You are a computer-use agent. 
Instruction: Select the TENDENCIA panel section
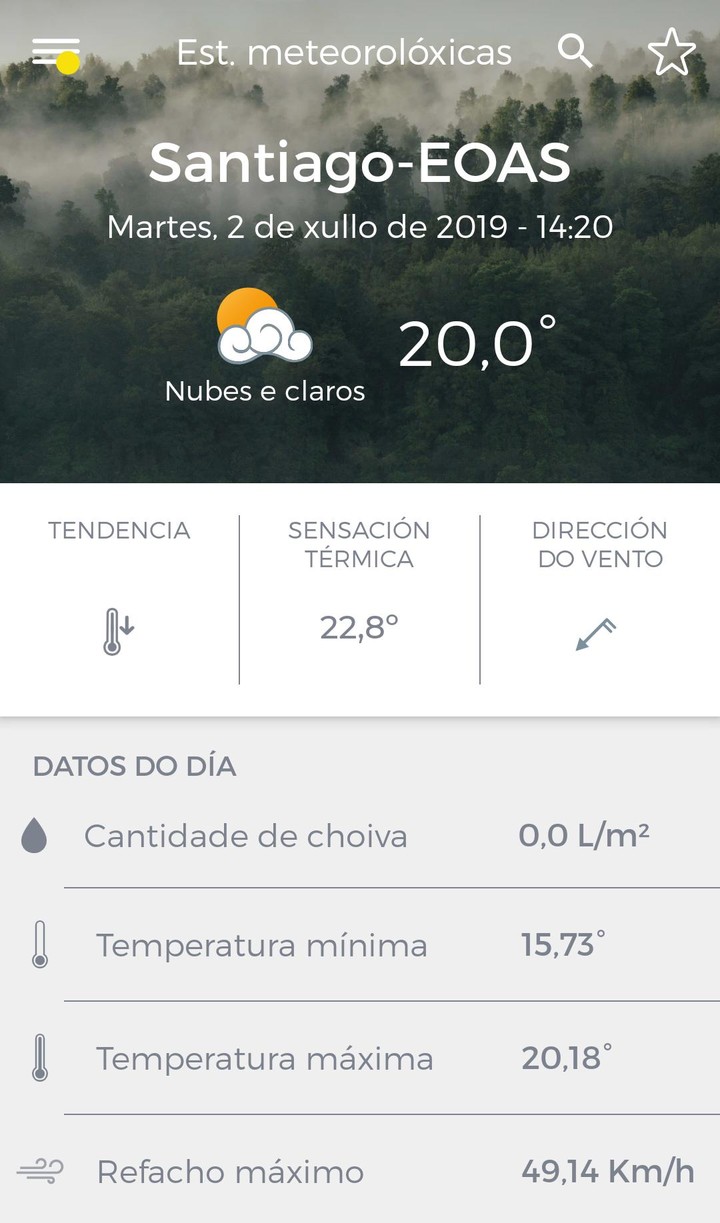117,580
